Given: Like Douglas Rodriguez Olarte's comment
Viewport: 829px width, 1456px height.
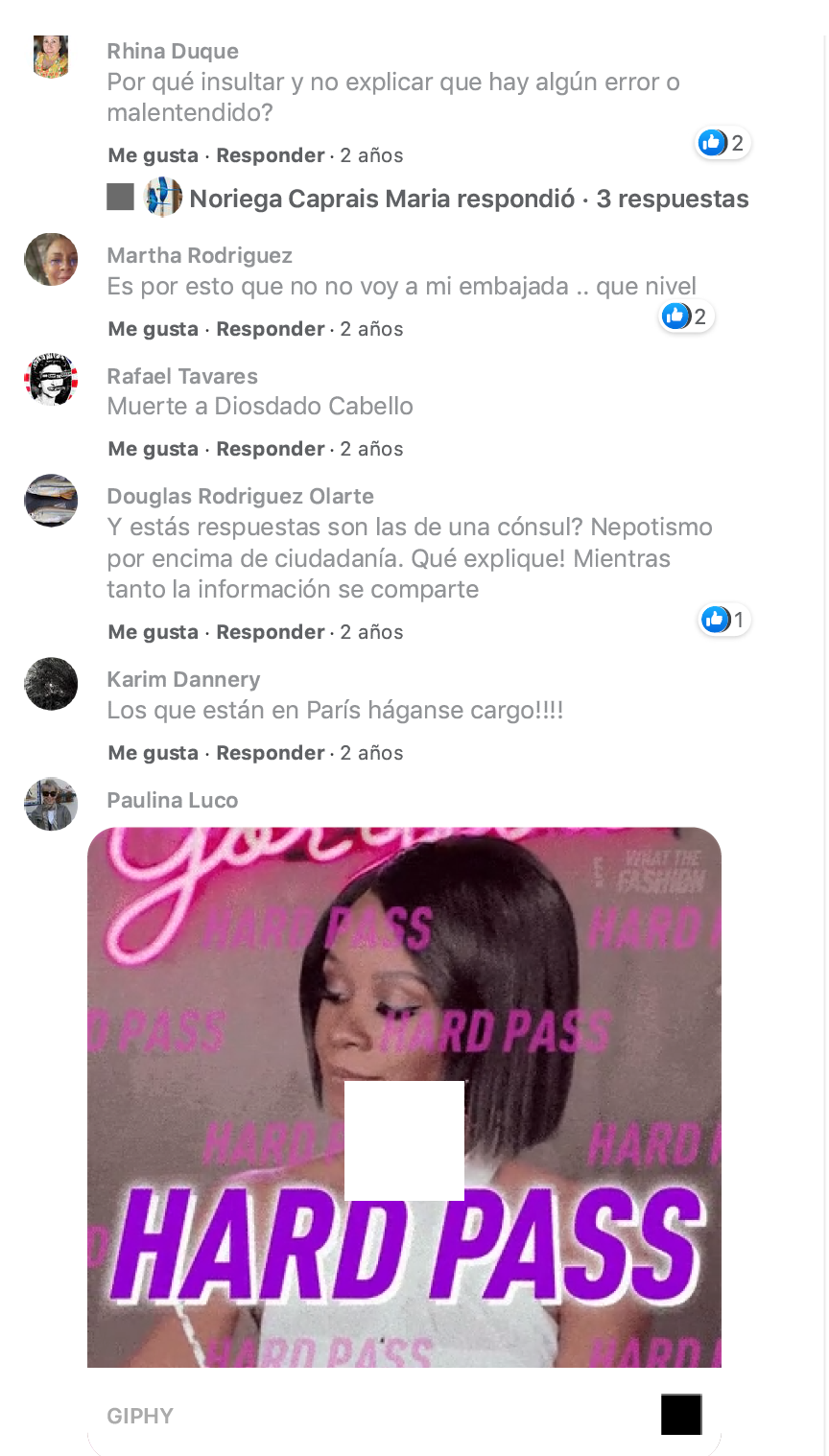Looking at the screenshot, I should [x=154, y=632].
